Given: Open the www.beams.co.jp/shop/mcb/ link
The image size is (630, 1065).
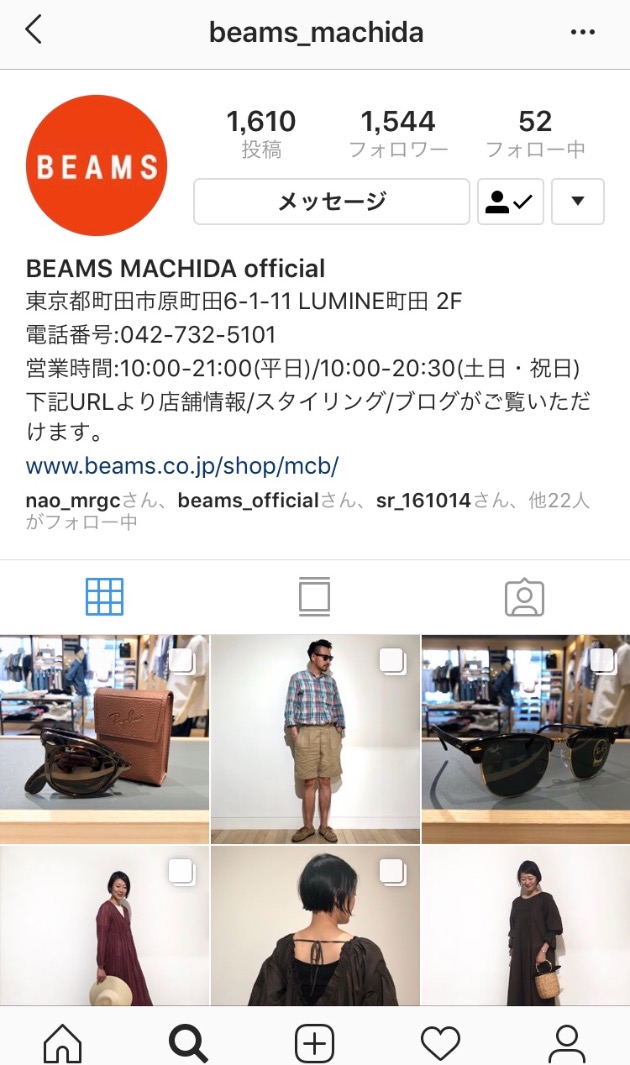Looking at the screenshot, I should [182, 466].
